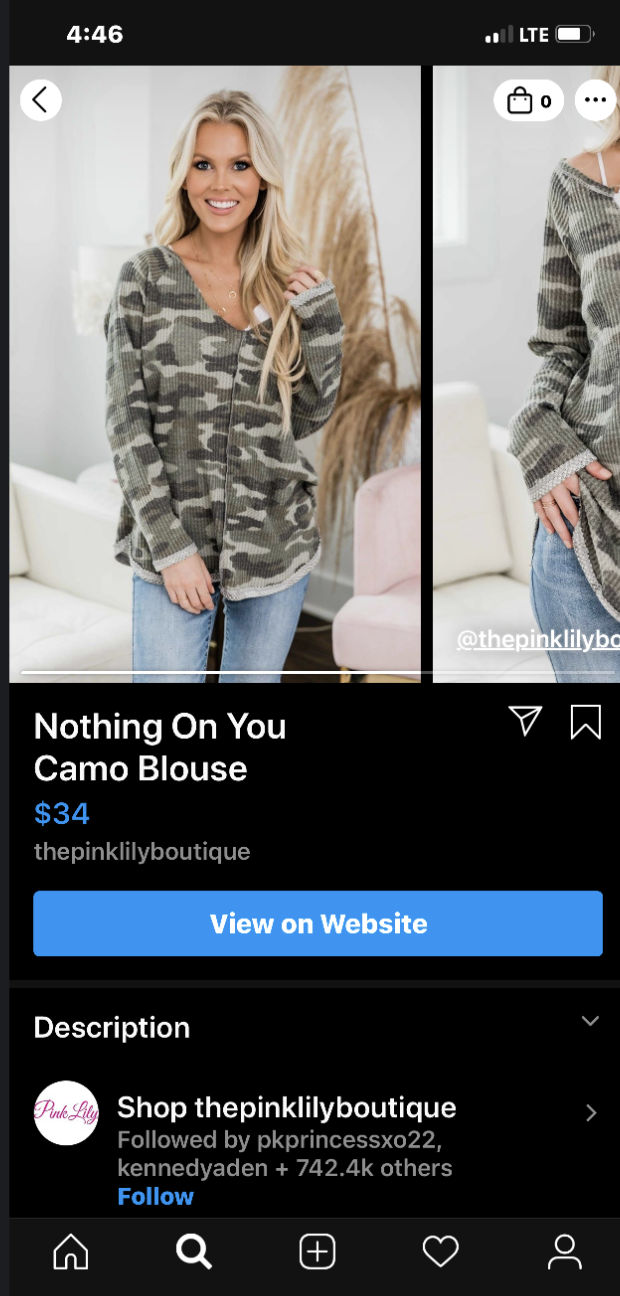
Task: Go back using the arrow icon
Action: [x=40, y=100]
